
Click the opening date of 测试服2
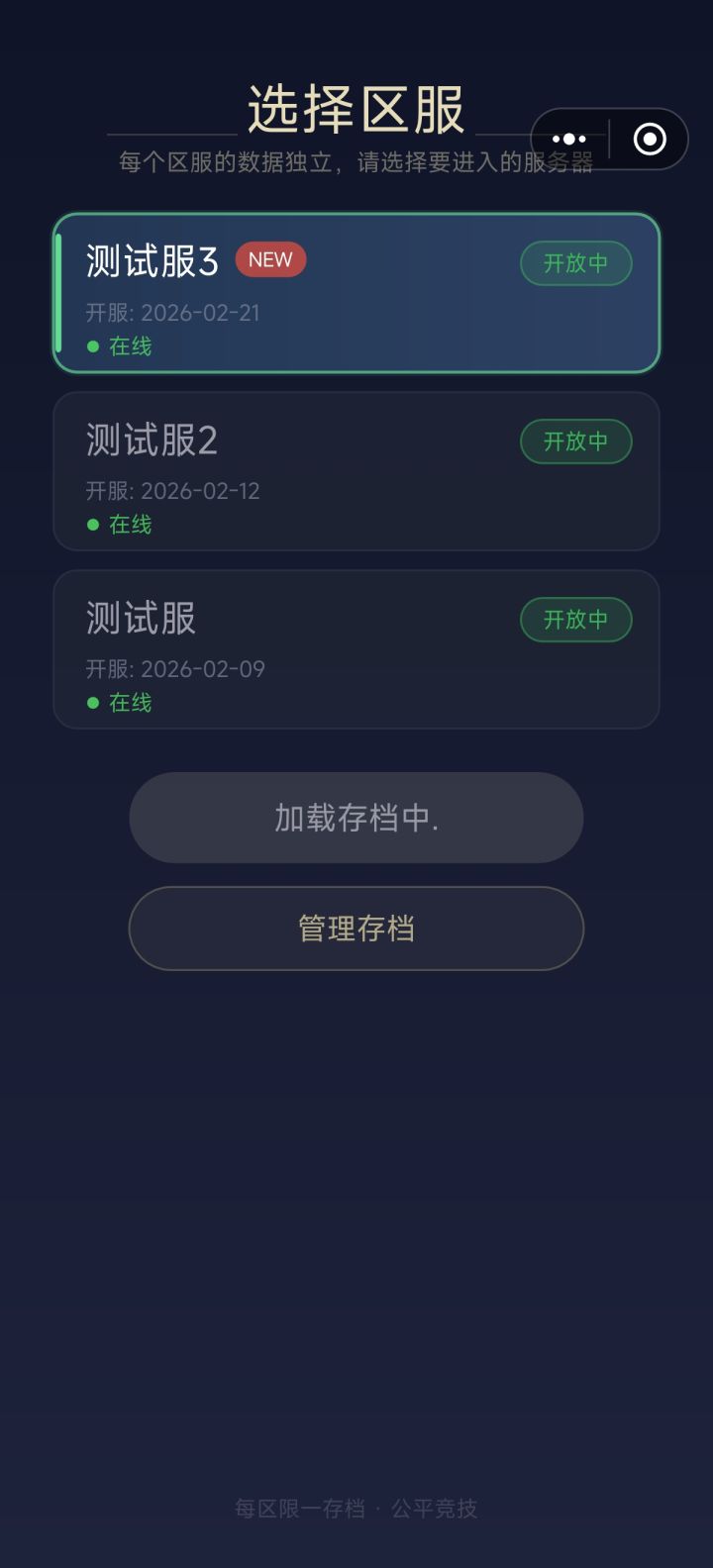click(x=174, y=490)
